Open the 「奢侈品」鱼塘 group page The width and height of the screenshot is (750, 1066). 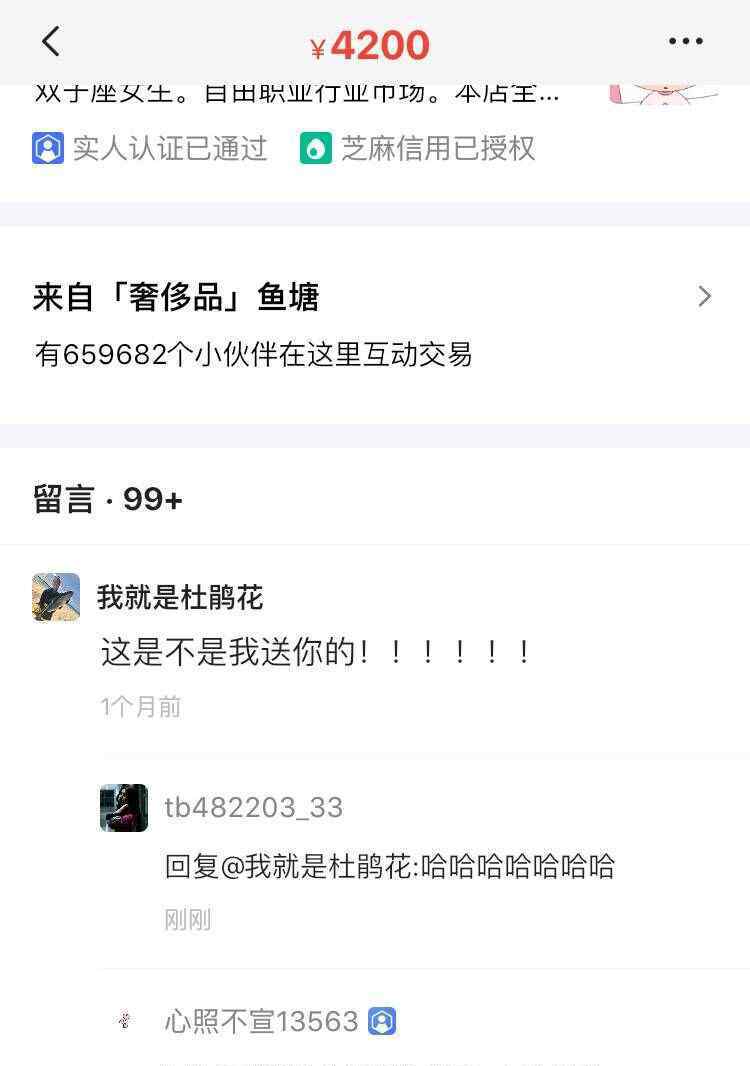click(374, 324)
